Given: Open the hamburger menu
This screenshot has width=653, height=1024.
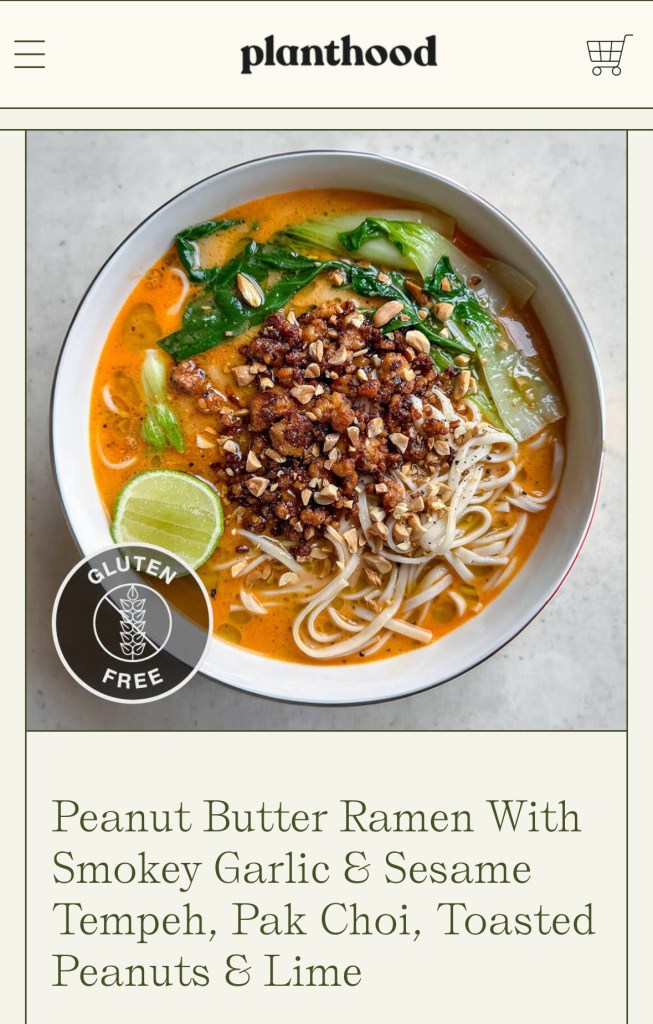Looking at the screenshot, I should (x=30, y=54).
